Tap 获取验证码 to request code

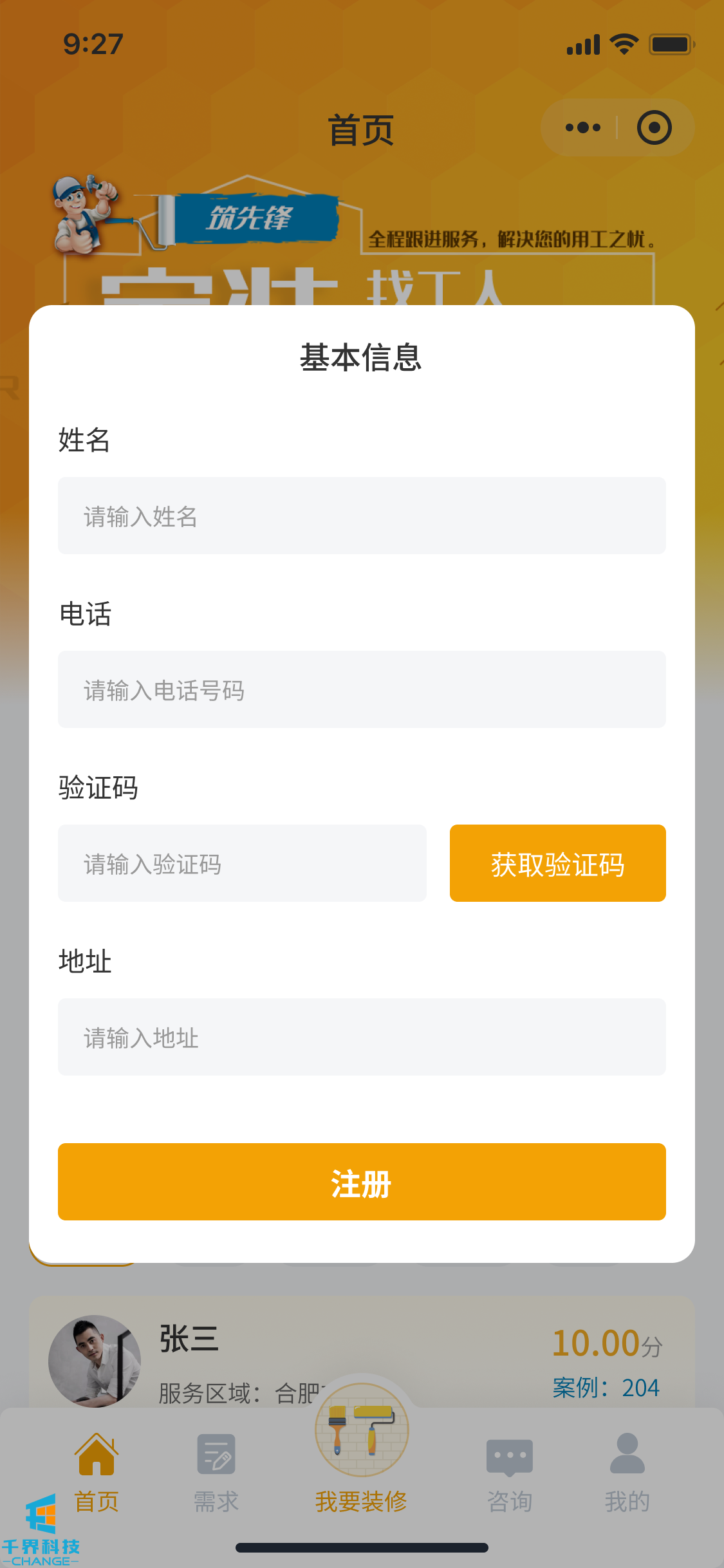click(x=557, y=863)
